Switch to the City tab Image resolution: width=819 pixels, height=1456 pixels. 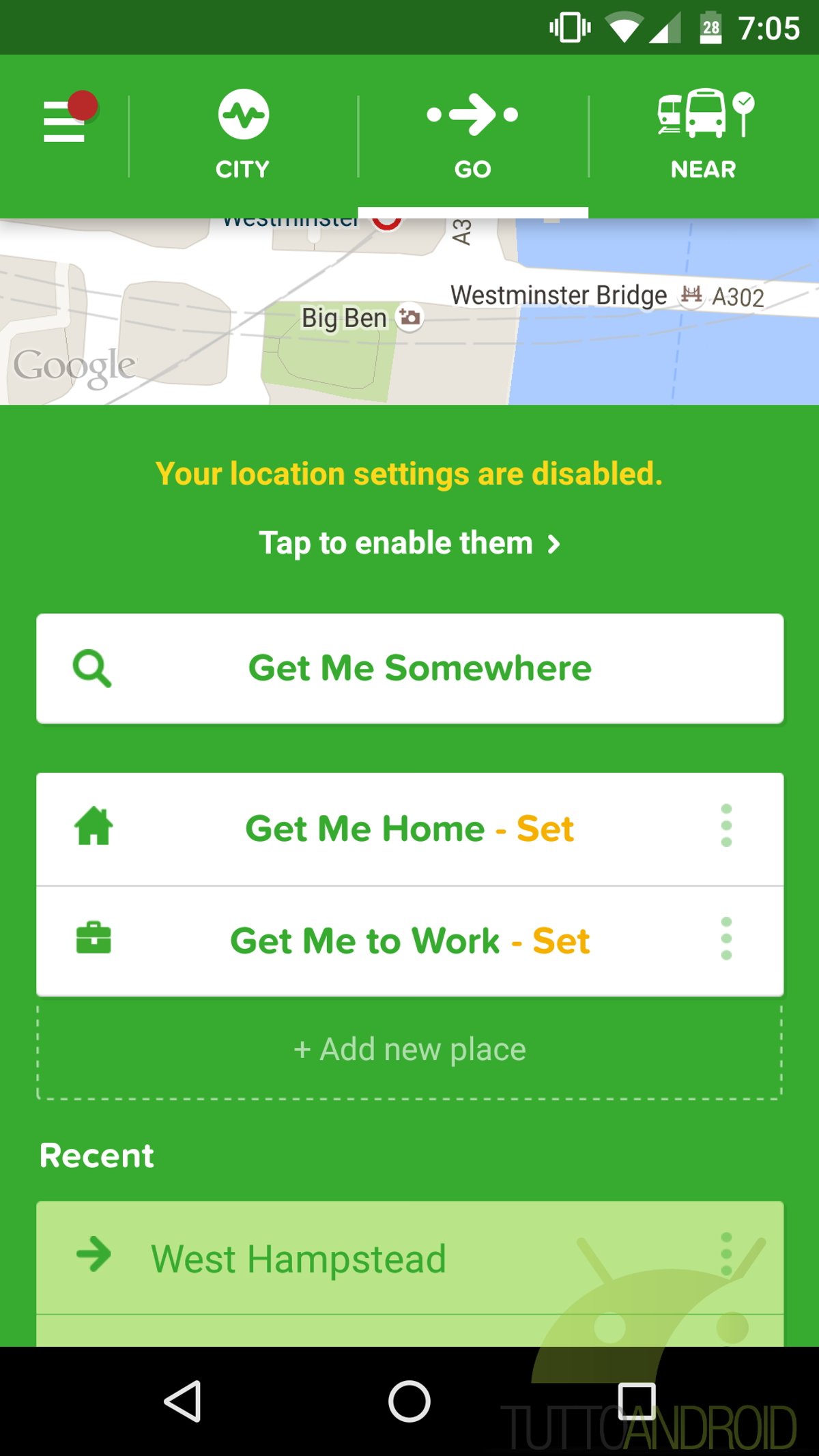pyautogui.click(x=243, y=135)
